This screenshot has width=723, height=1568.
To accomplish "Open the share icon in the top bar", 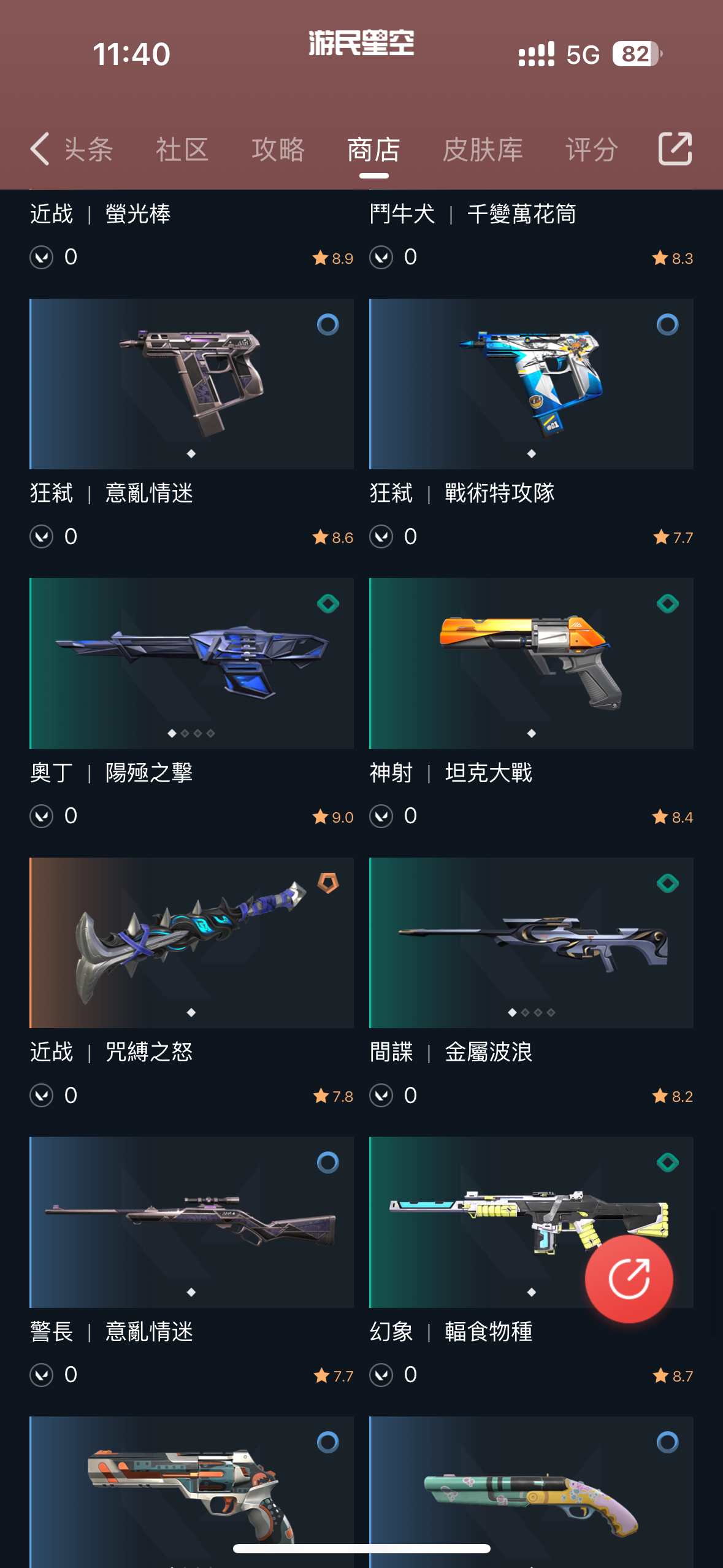I will point(675,149).
